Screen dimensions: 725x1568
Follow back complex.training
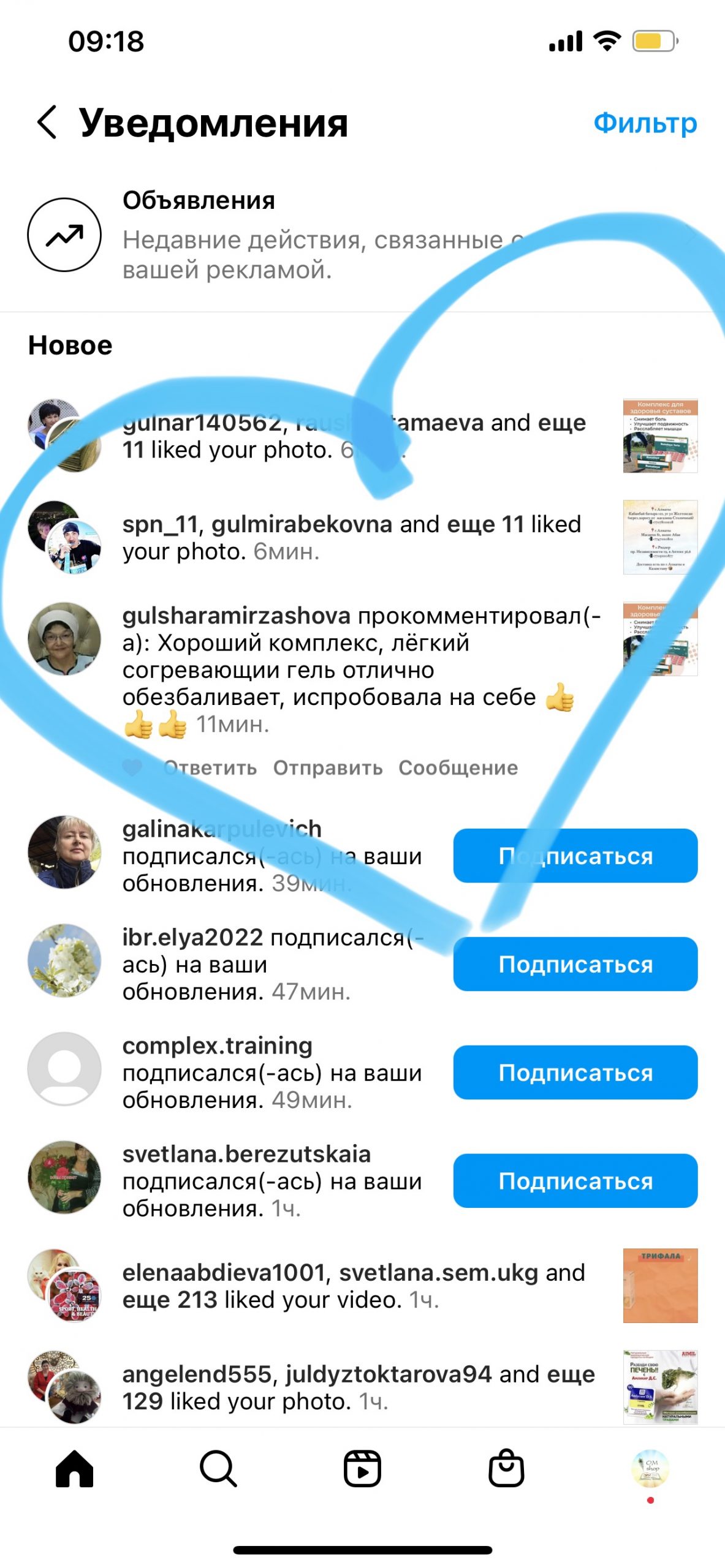pos(575,1072)
